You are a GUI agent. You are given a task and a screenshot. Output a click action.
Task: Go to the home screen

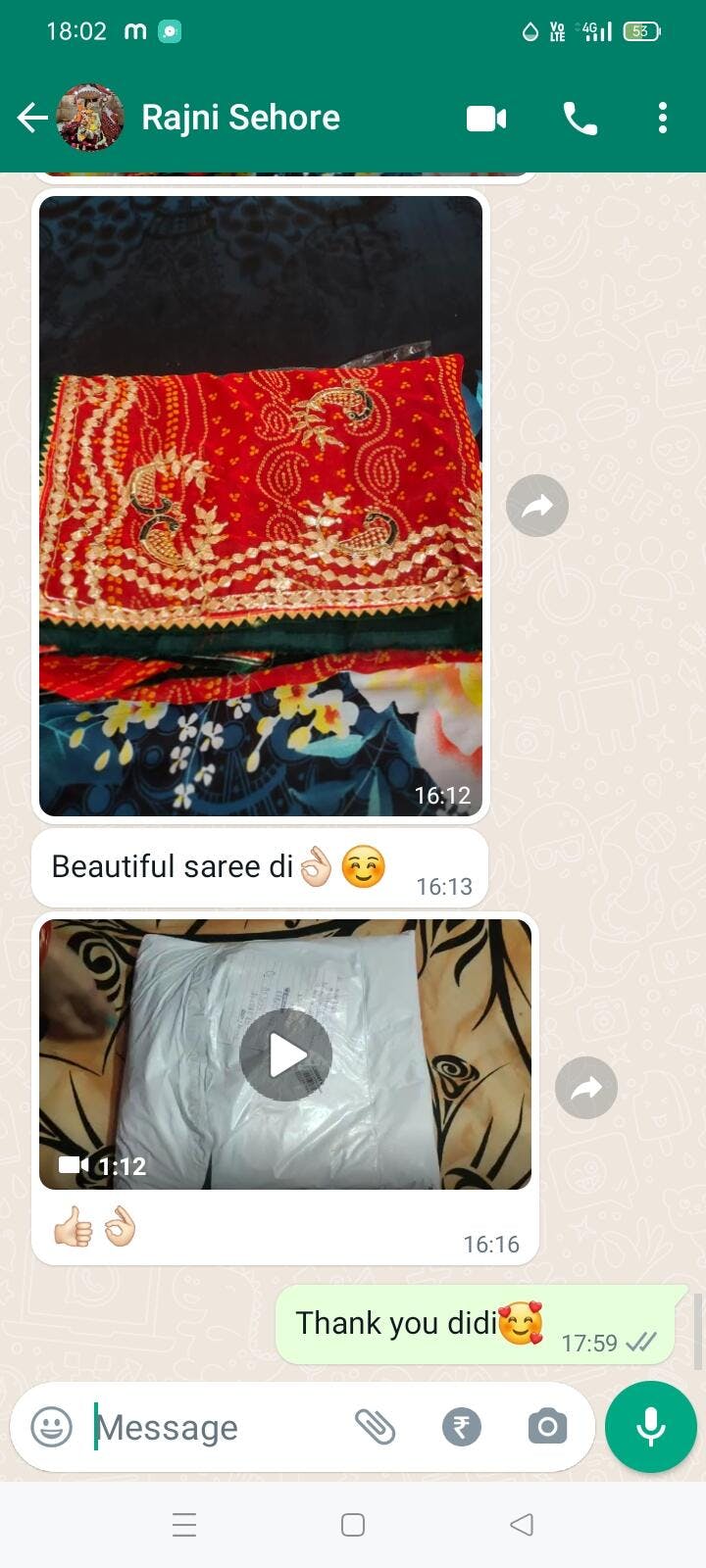pyautogui.click(x=353, y=1525)
